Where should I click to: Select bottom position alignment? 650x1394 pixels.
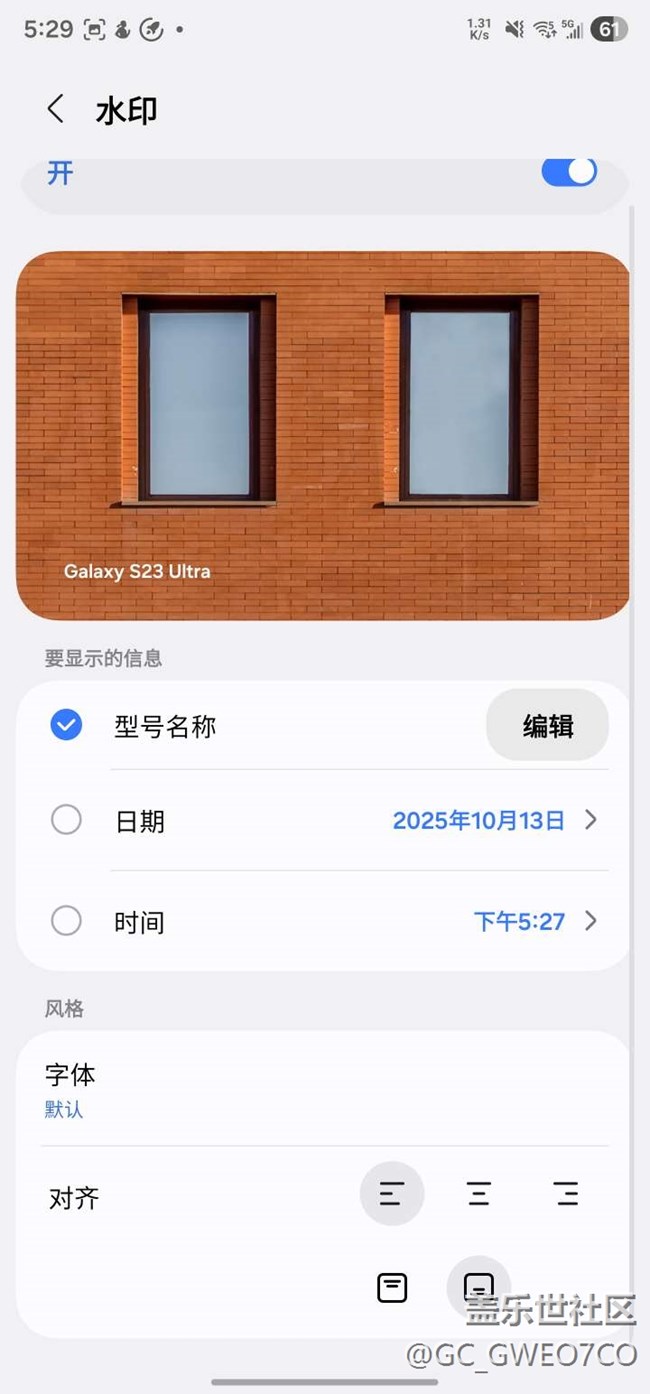[x=479, y=1288]
